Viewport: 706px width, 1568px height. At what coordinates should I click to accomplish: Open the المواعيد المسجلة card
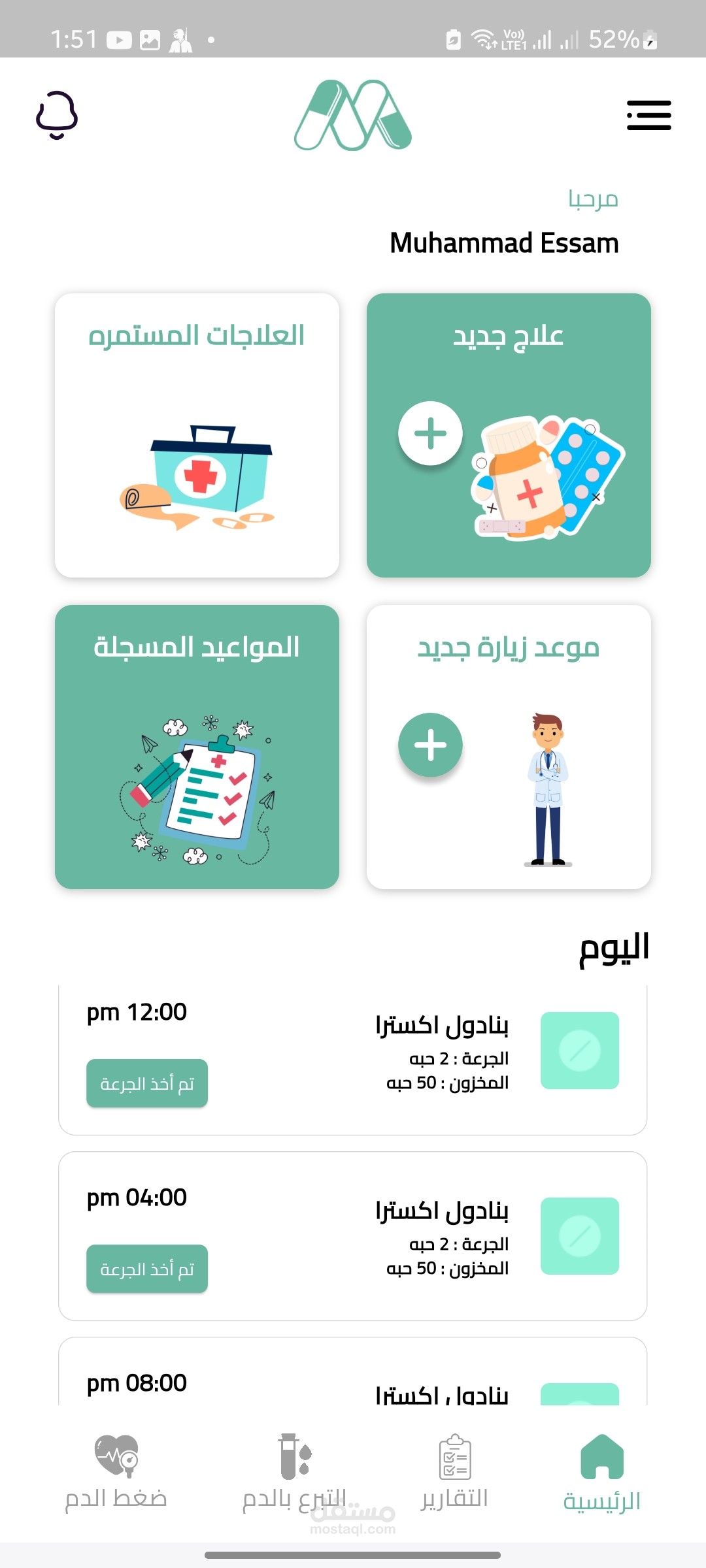[x=197, y=747]
